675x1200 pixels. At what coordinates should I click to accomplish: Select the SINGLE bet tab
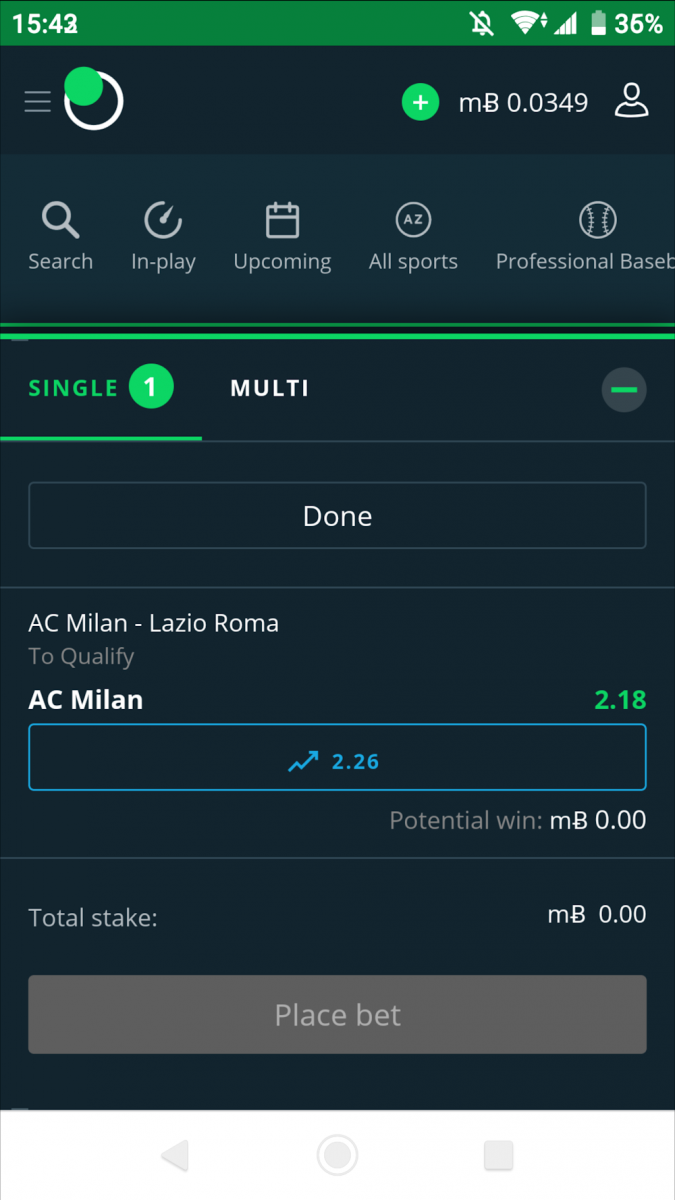100,388
